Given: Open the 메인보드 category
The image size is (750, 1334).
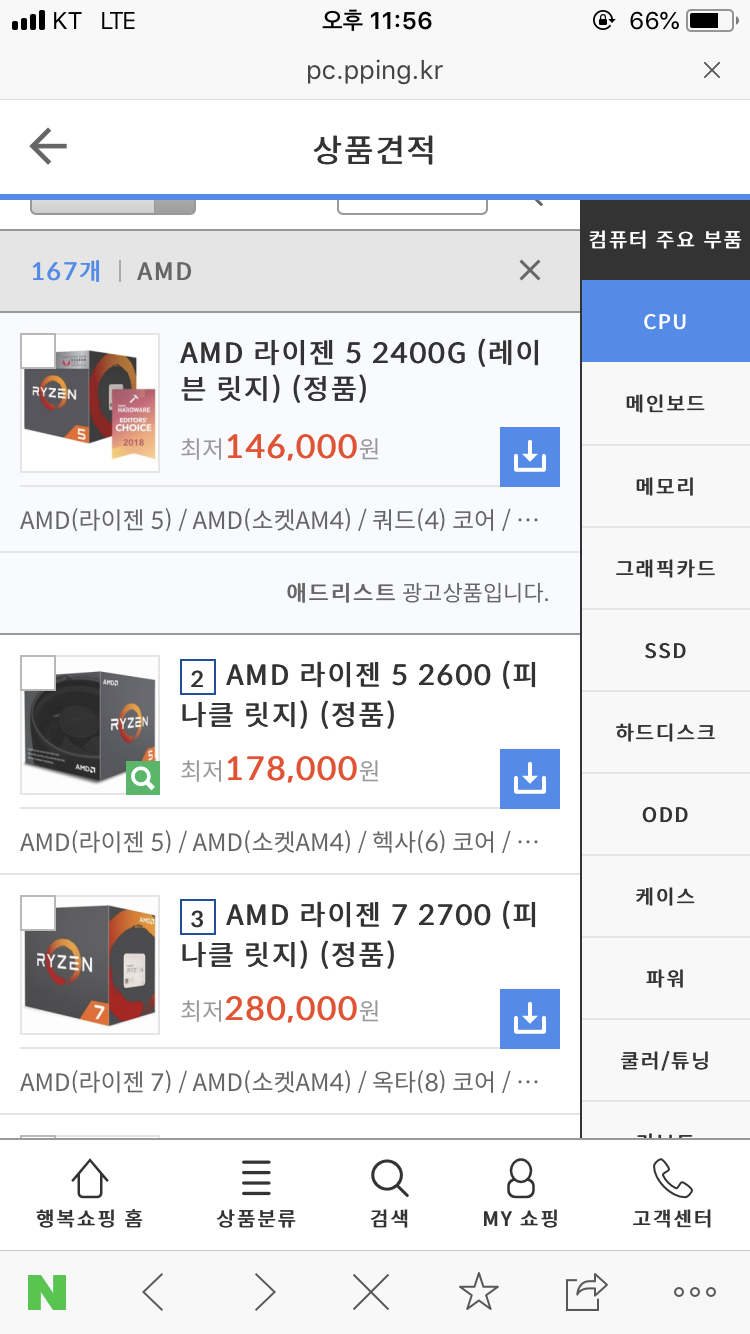Looking at the screenshot, I should coord(665,404).
